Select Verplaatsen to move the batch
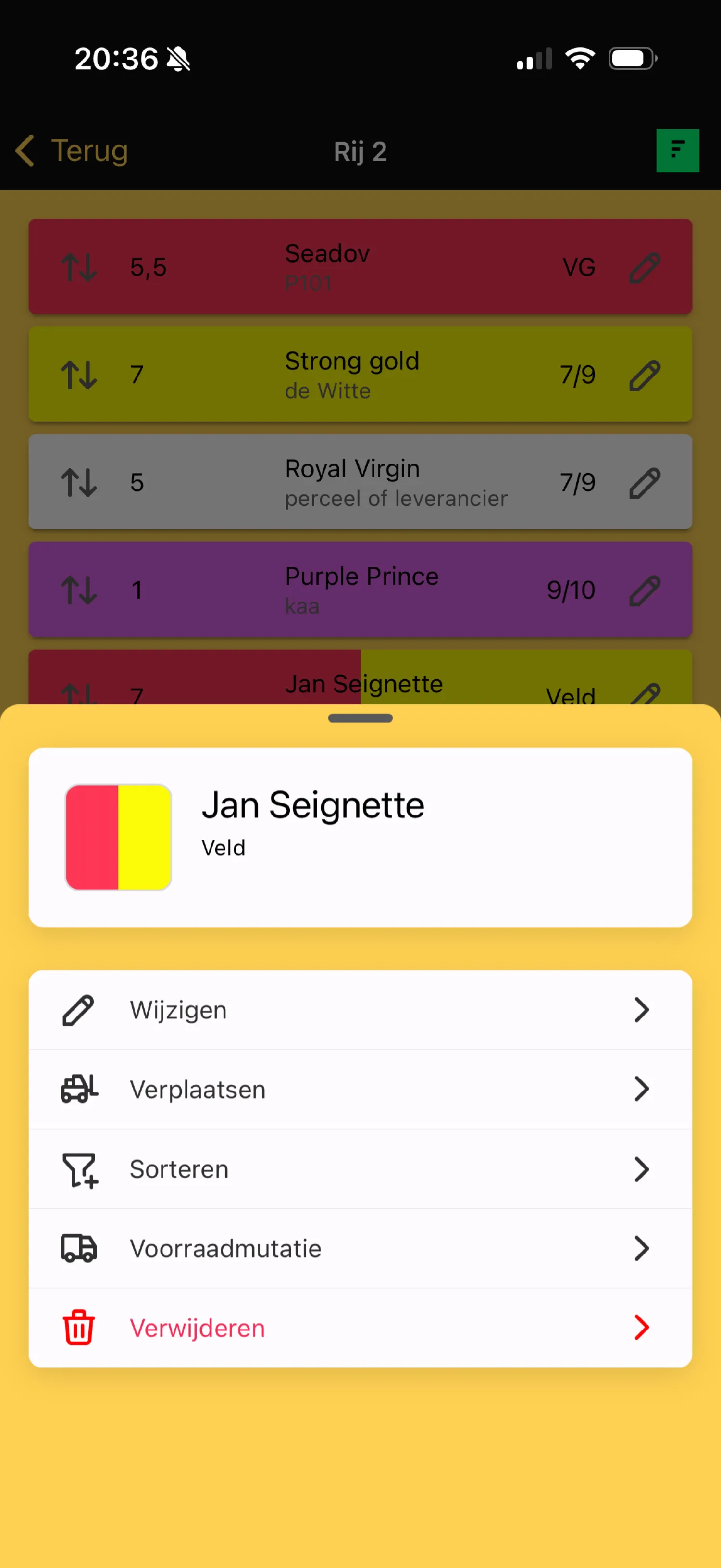Screen dimensions: 721x1568 click(360, 1089)
